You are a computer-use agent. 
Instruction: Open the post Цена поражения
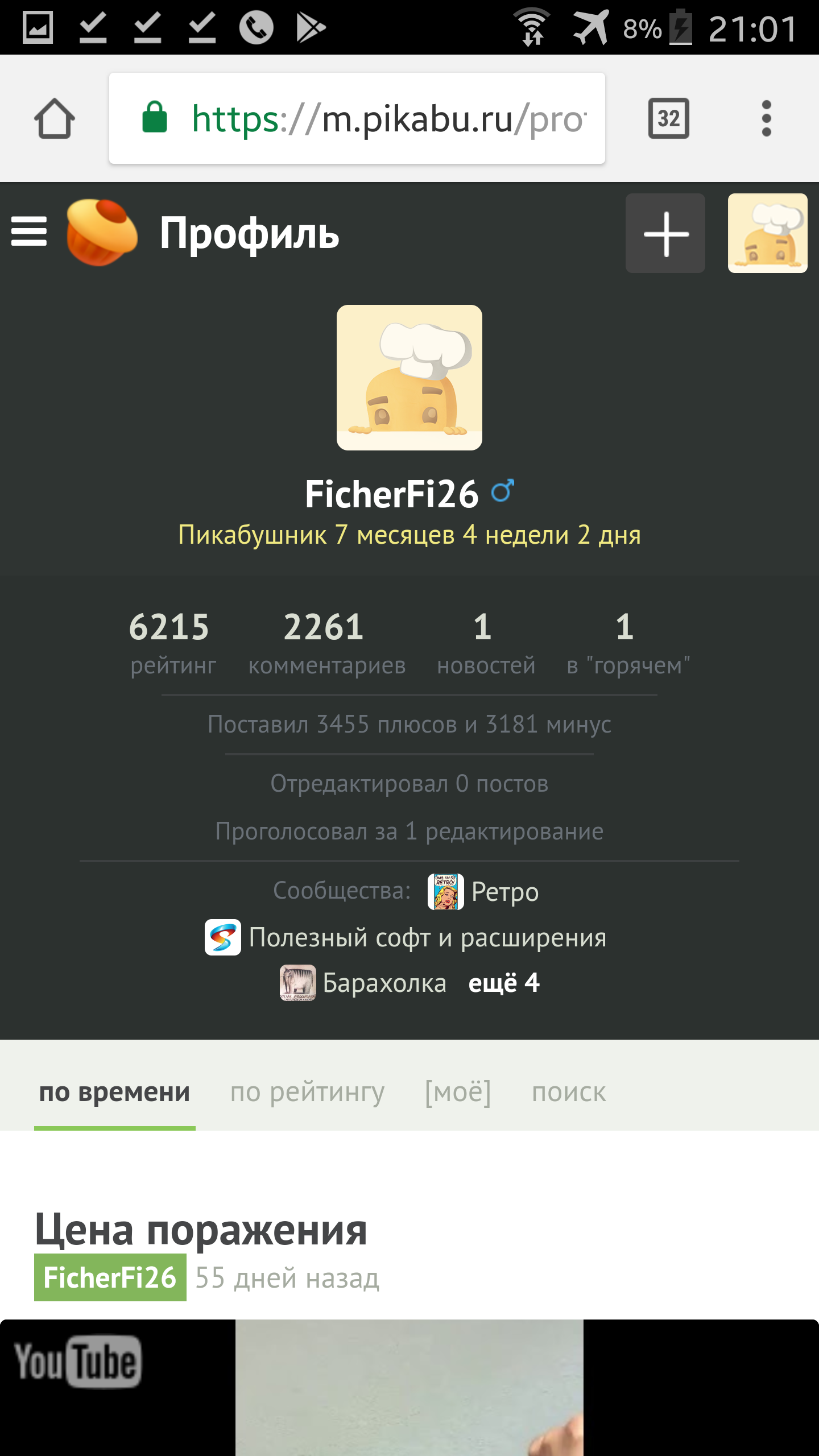click(x=201, y=1230)
